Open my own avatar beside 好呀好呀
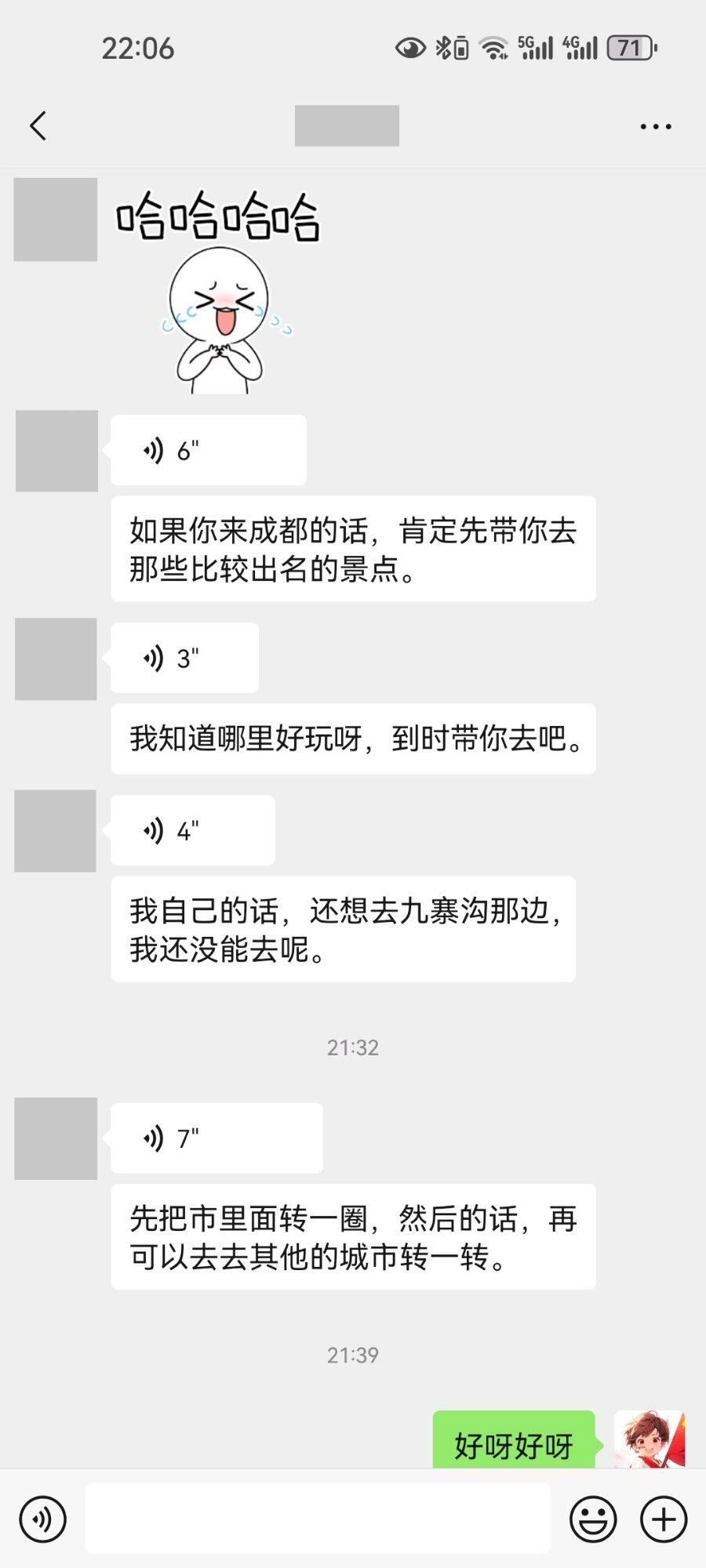The height and width of the screenshot is (1568, 706). point(650,1439)
